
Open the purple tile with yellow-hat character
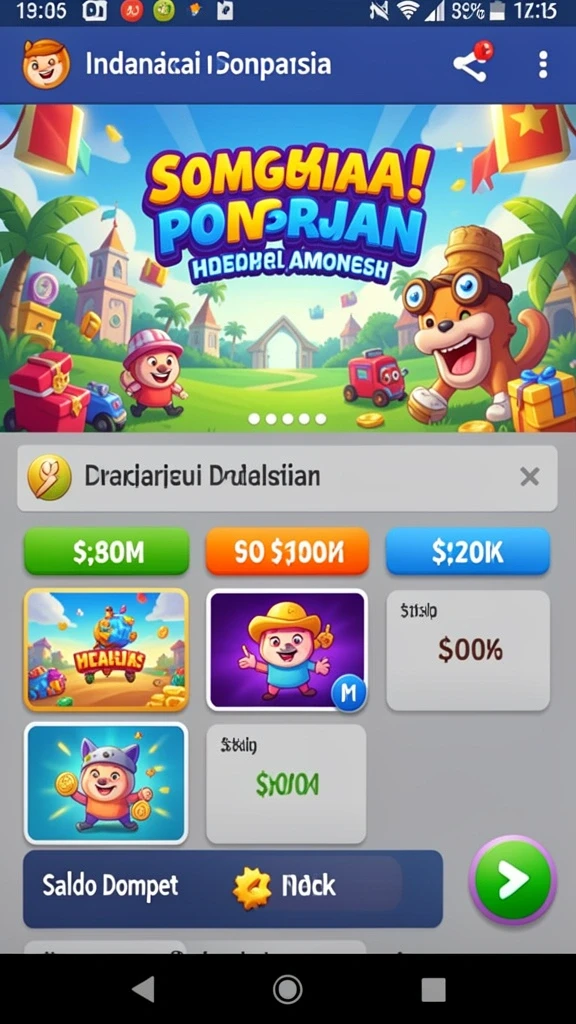tap(287, 650)
